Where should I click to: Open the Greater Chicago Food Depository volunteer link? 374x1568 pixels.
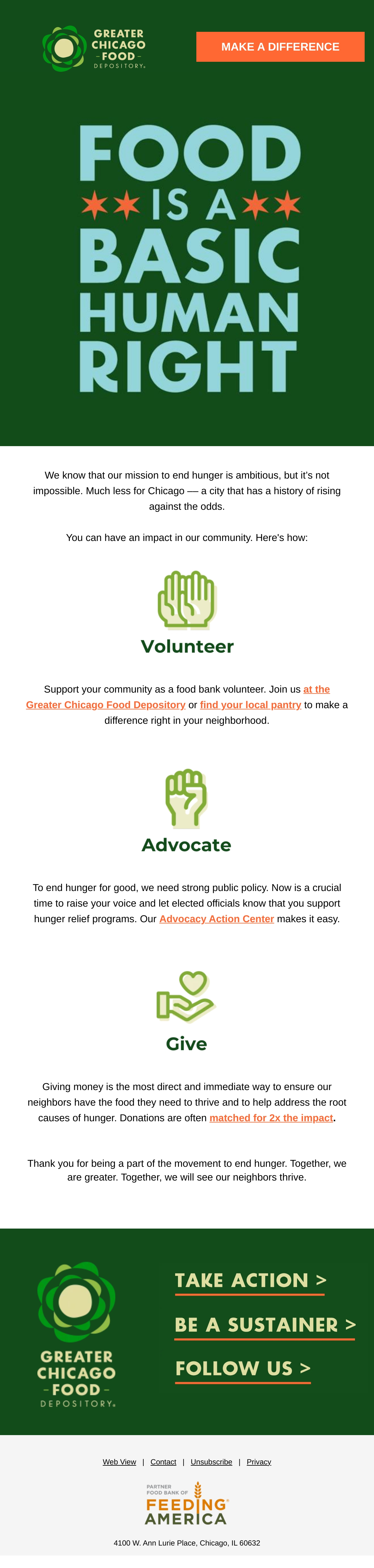pyautogui.click(x=106, y=705)
